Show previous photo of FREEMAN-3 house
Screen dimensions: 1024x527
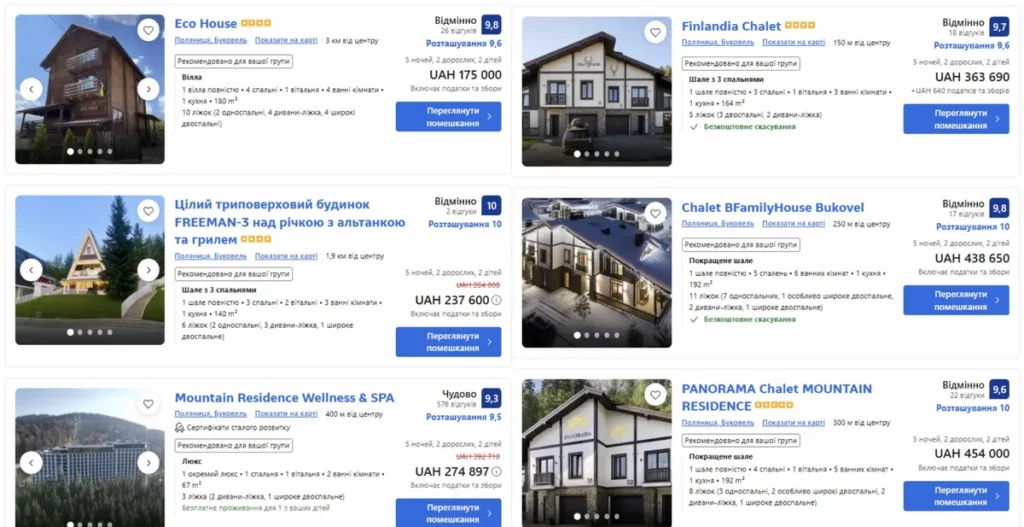coord(31,269)
